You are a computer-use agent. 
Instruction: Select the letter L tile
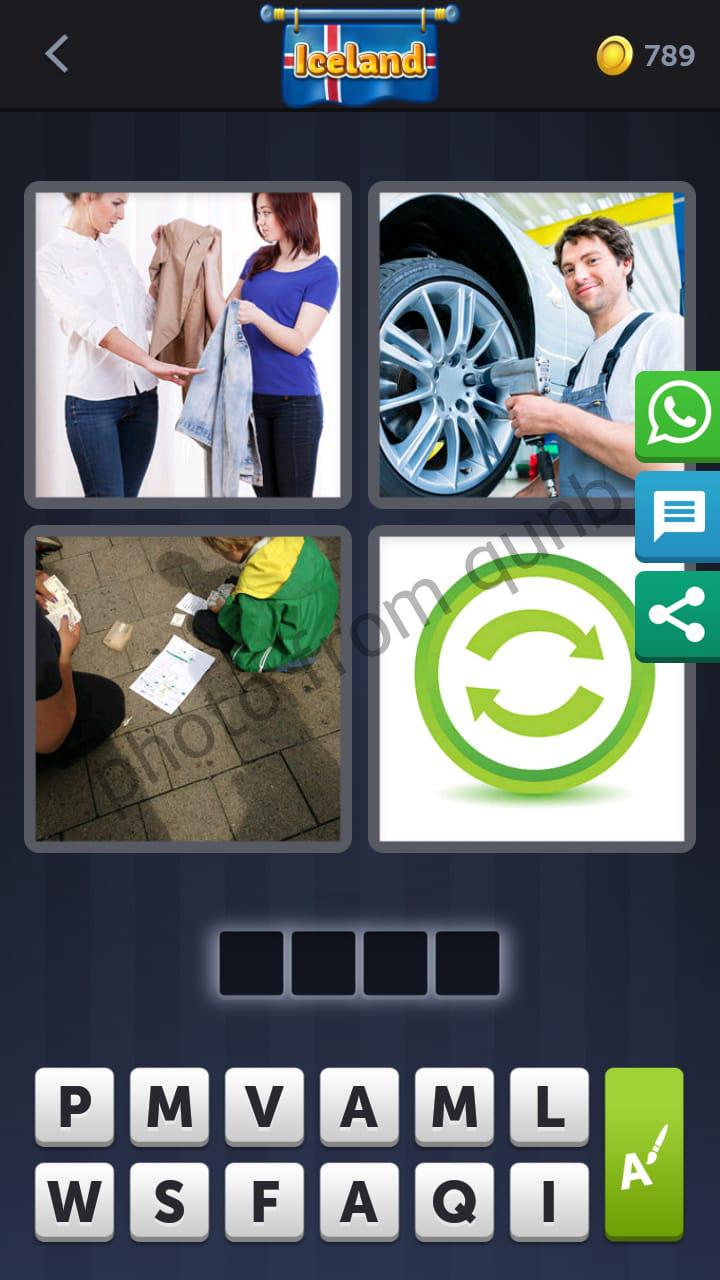click(549, 1106)
